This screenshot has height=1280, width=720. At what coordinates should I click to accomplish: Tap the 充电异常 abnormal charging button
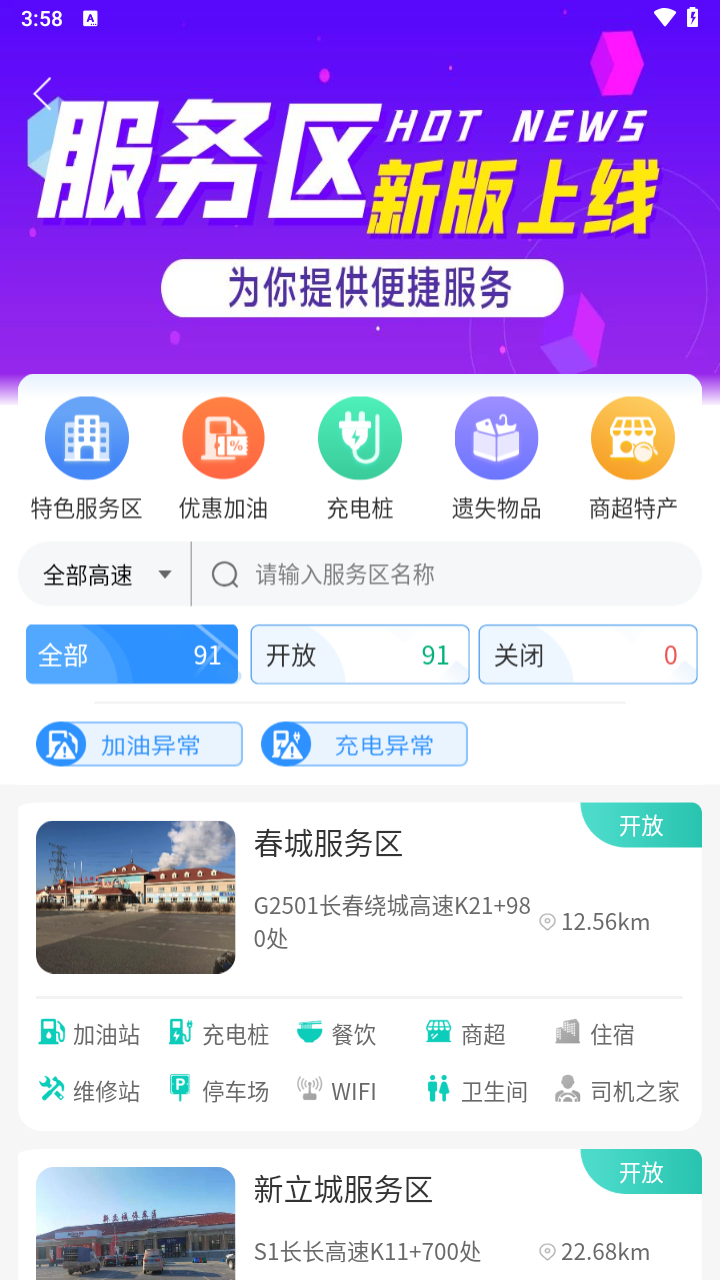pyautogui.click(x=364, y=744)
